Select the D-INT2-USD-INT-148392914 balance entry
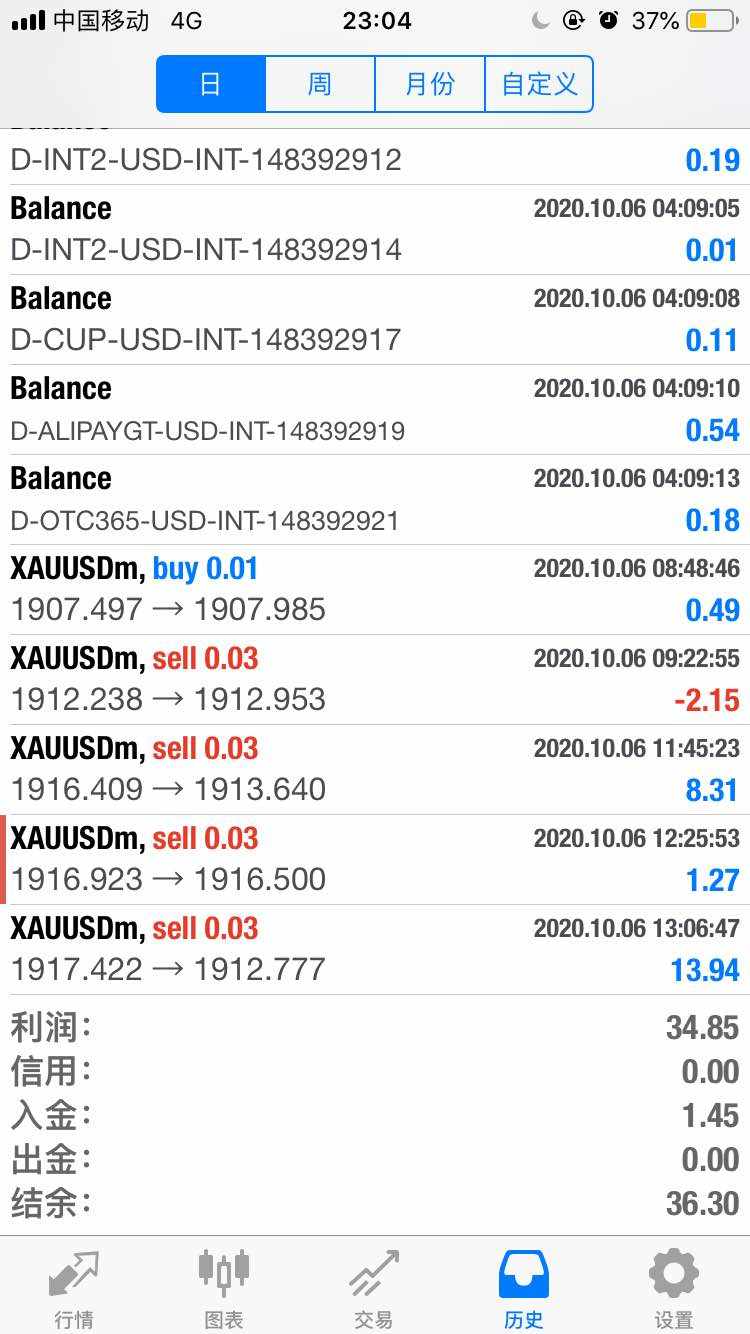 [x=375, y=230]
